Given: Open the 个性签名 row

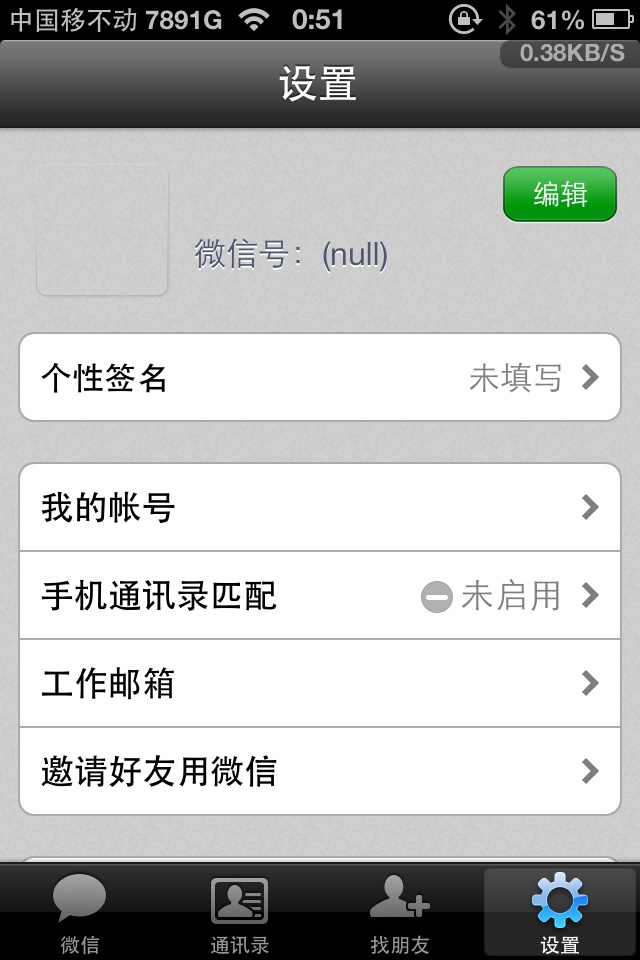Looking at the screenshot, I should pyautogui.click(x=320, y=378).
